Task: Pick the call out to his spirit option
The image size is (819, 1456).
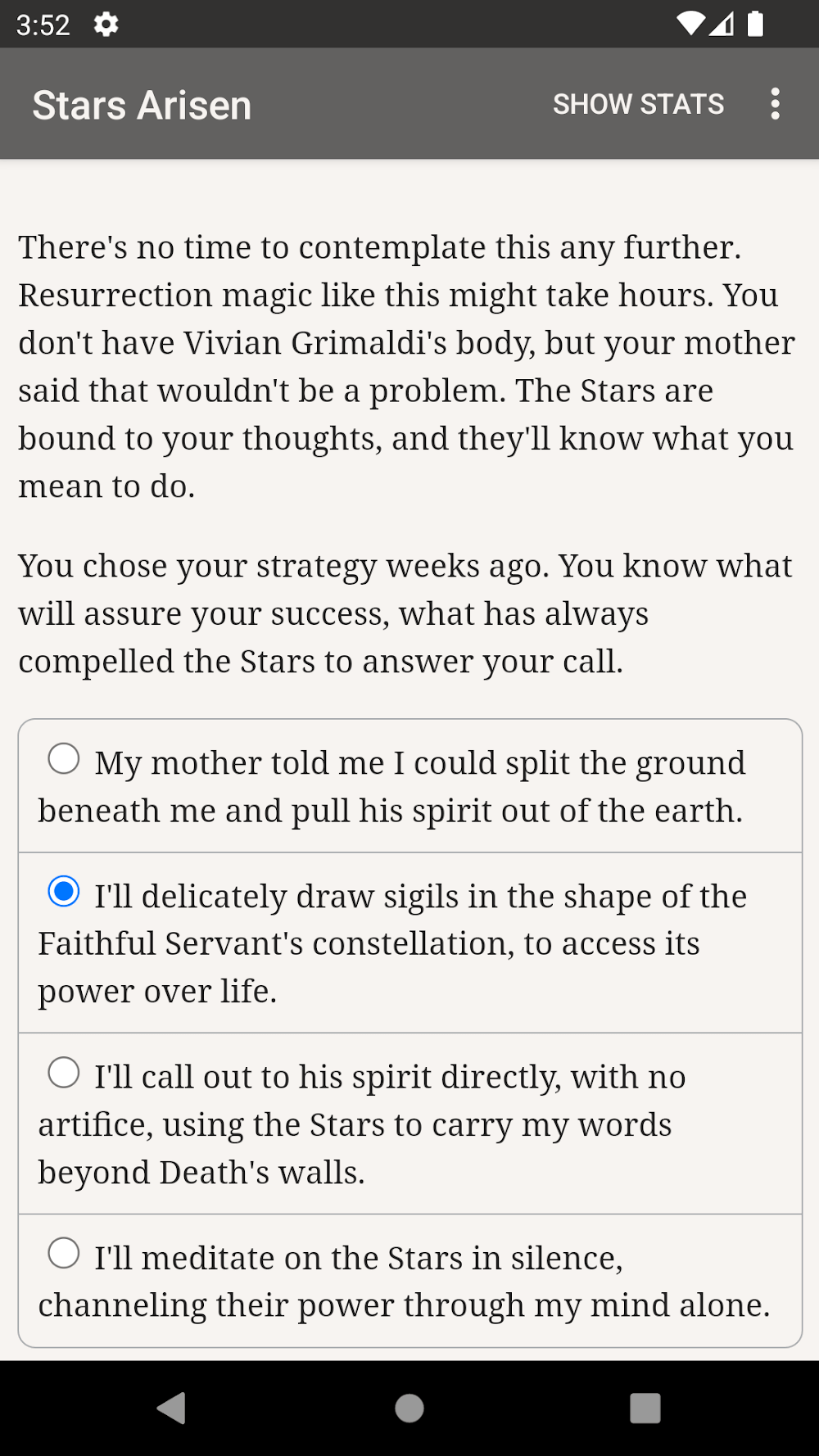Action: [64, 1073]
